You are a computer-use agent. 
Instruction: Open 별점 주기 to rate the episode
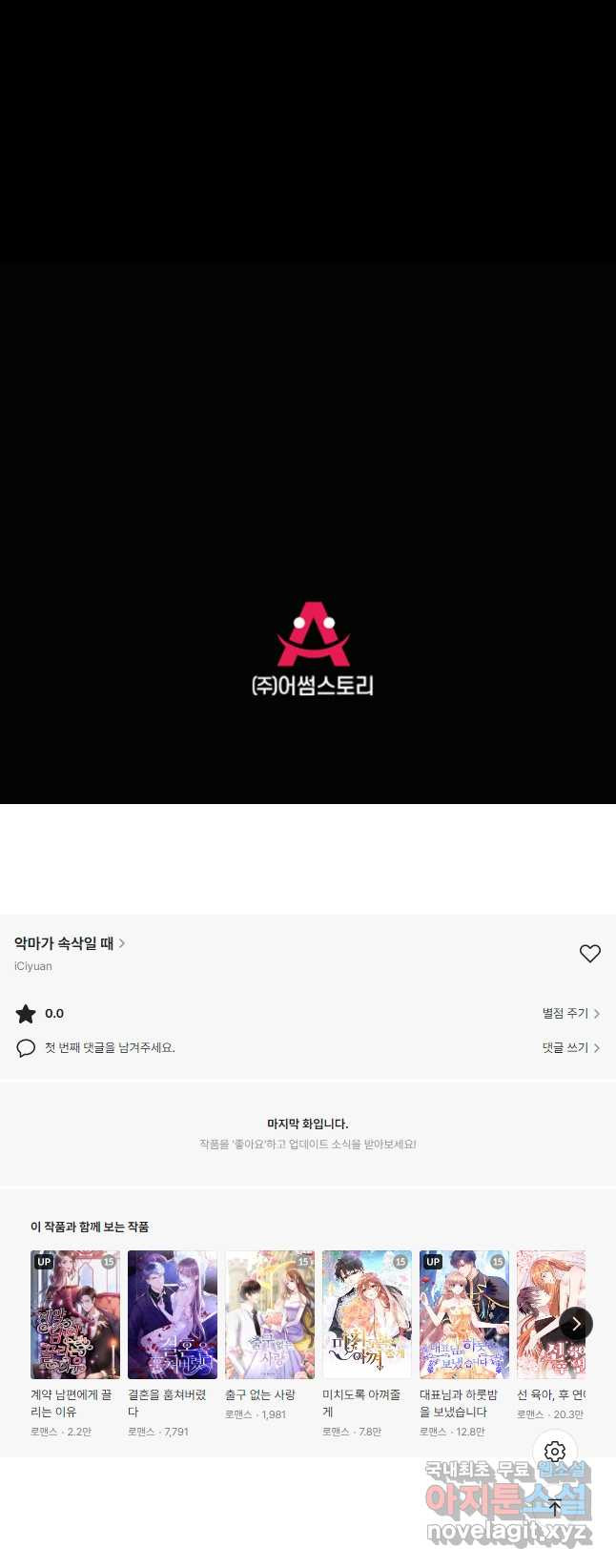(570, 1013)
